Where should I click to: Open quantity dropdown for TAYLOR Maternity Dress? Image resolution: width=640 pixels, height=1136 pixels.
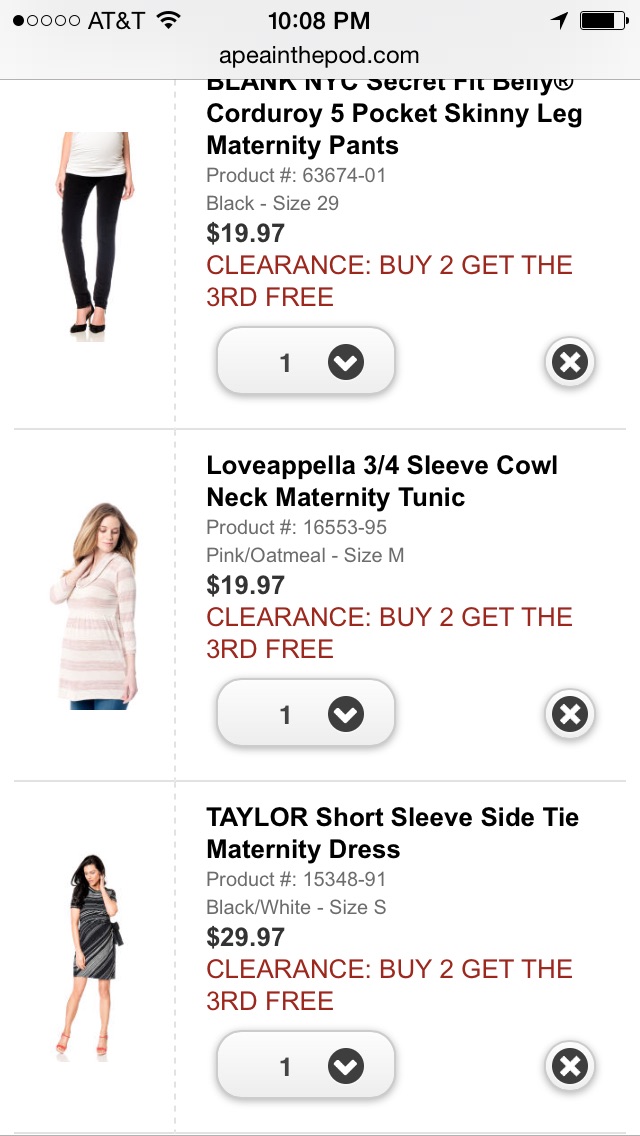pos(306,1066)
